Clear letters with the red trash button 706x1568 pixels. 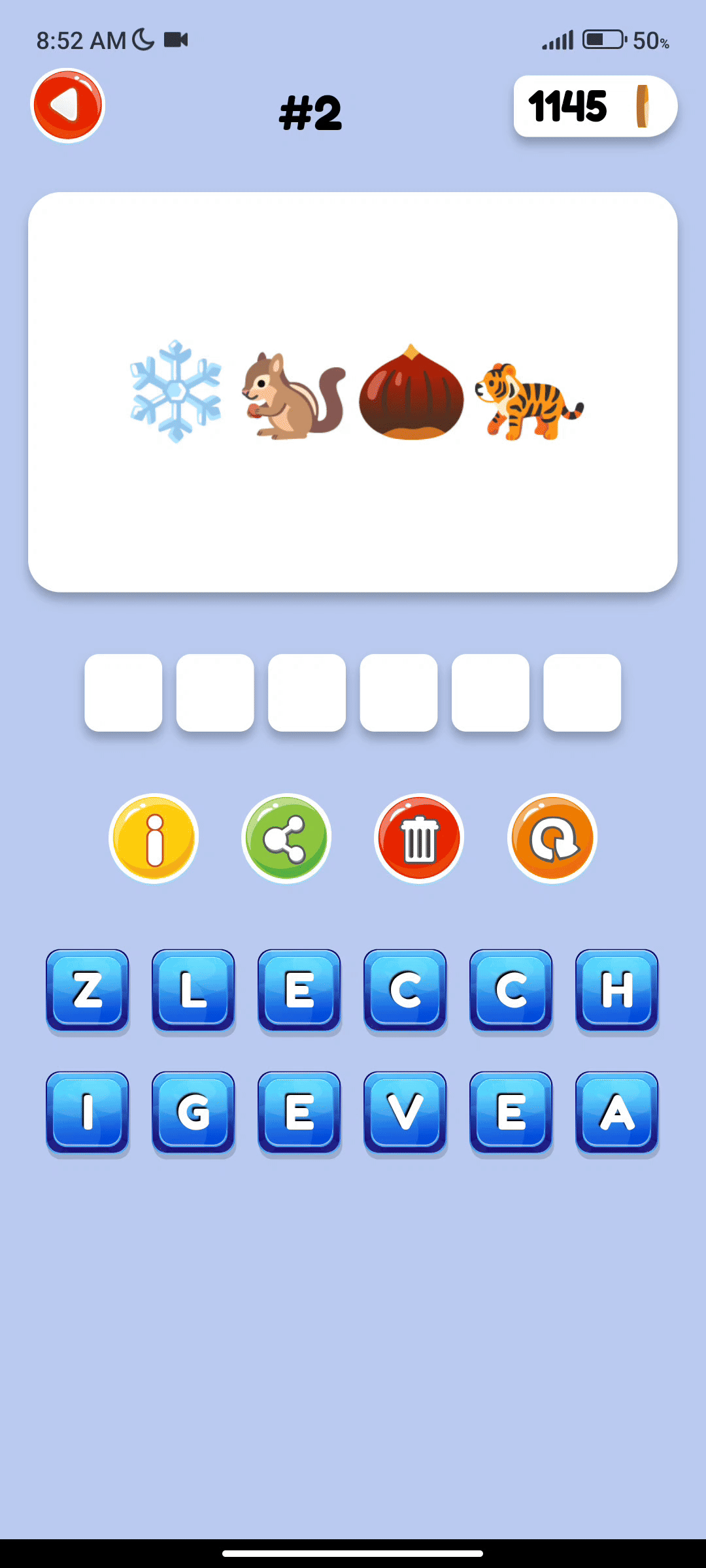419,838
